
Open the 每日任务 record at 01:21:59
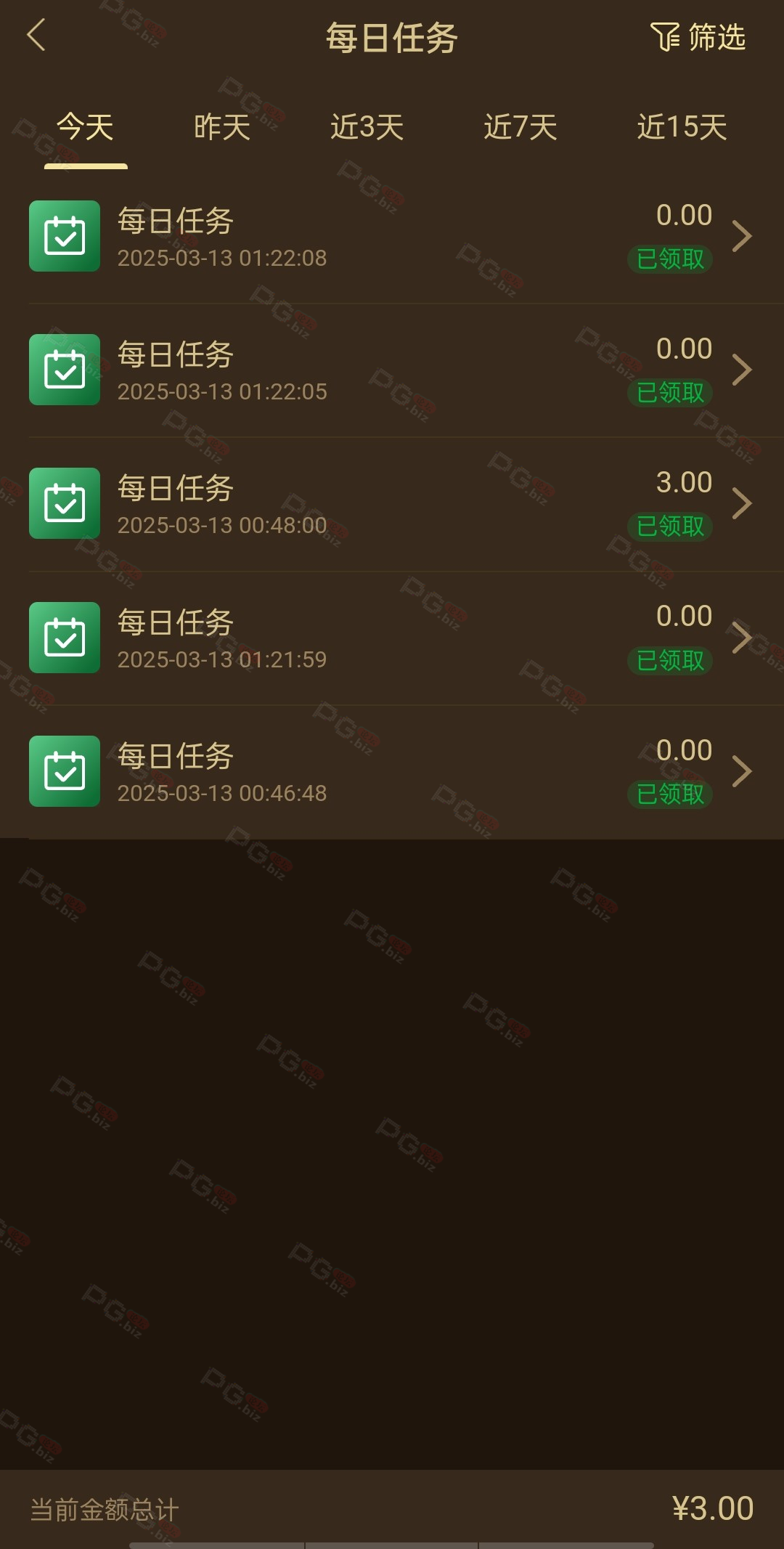[x=392, y=638]
